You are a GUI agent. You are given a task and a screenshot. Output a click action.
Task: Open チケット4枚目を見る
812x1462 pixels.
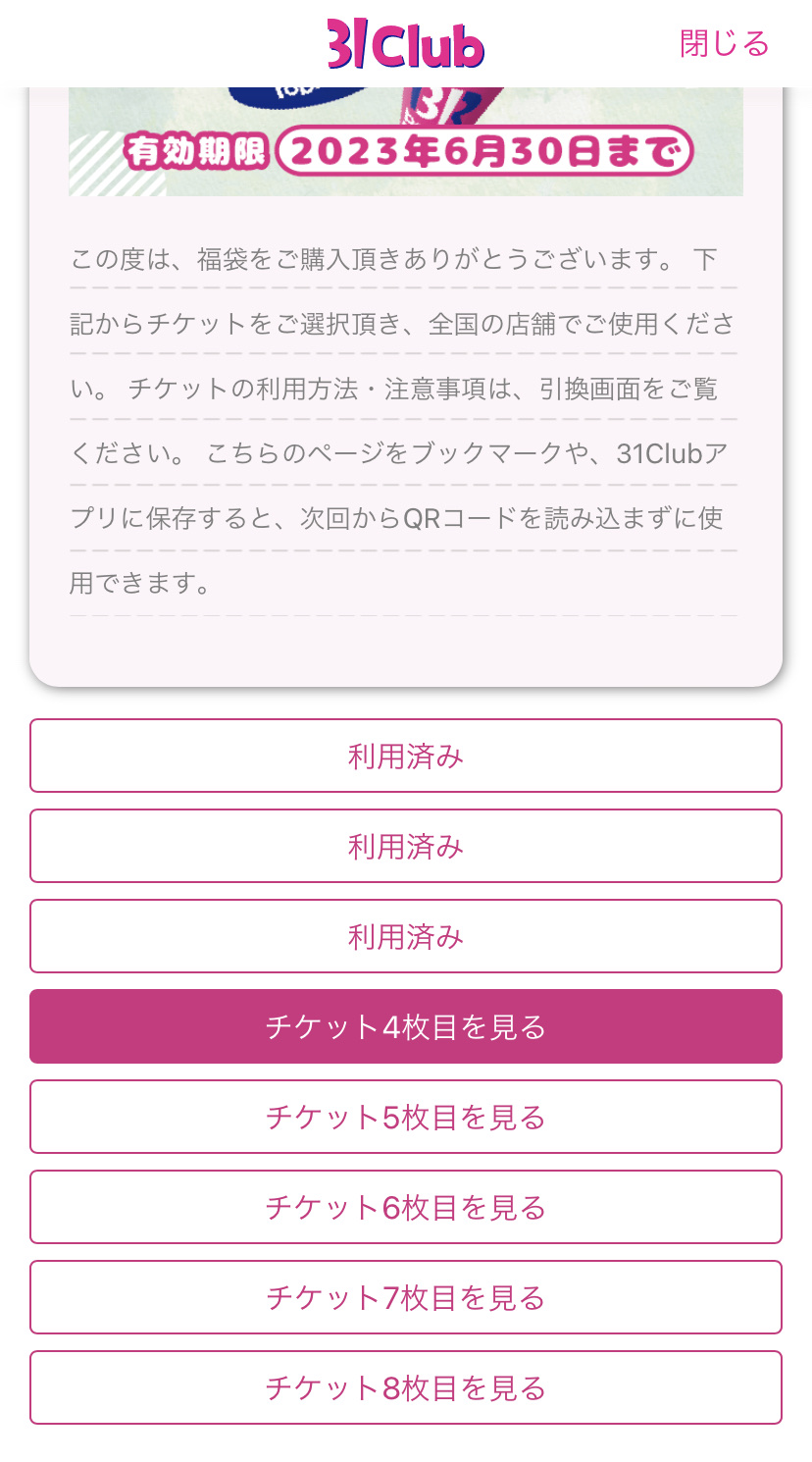point(406,1026)
